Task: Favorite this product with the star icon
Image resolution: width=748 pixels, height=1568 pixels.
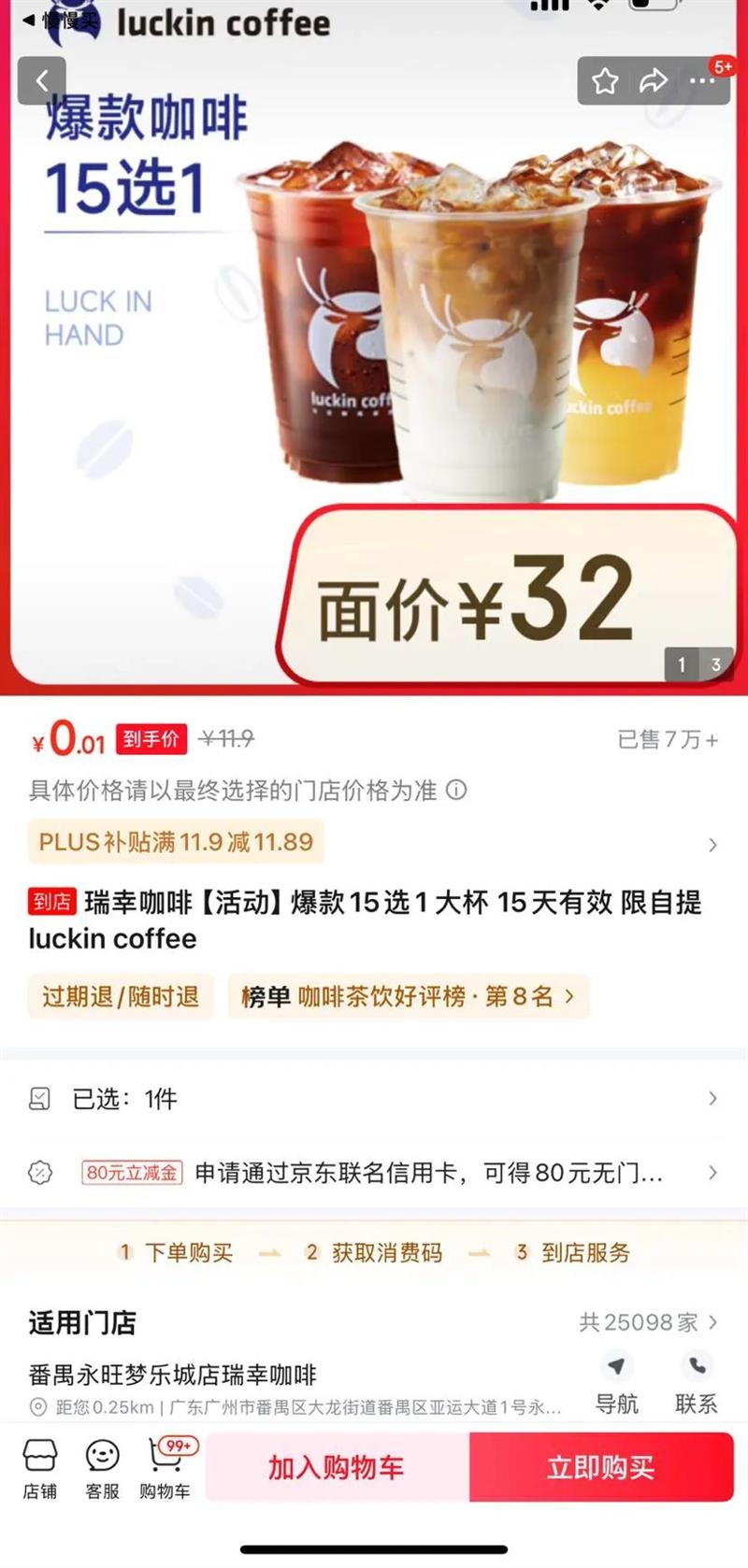Action: click(605, 81)
